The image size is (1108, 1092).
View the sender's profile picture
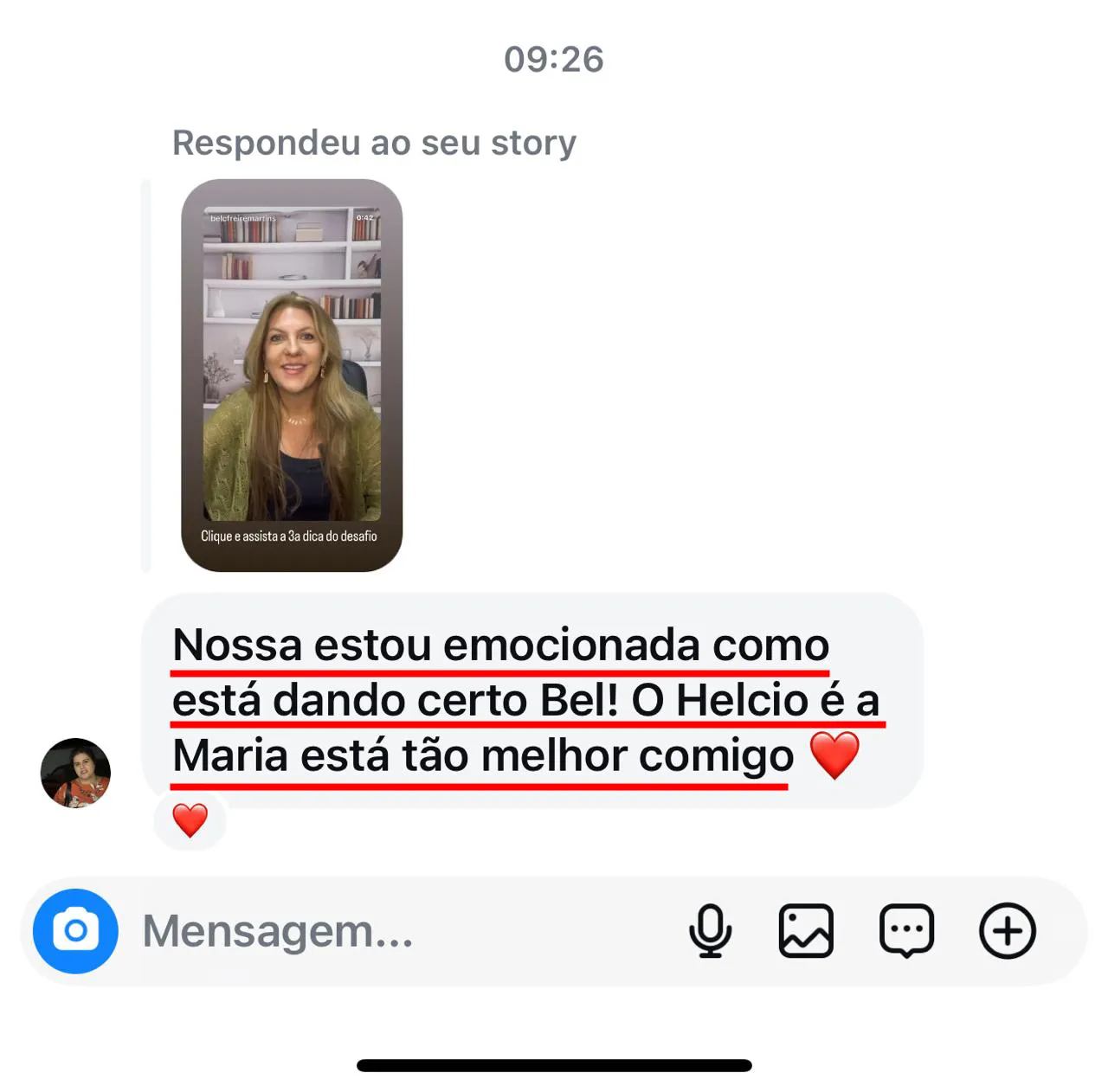(x=75, y=773)
